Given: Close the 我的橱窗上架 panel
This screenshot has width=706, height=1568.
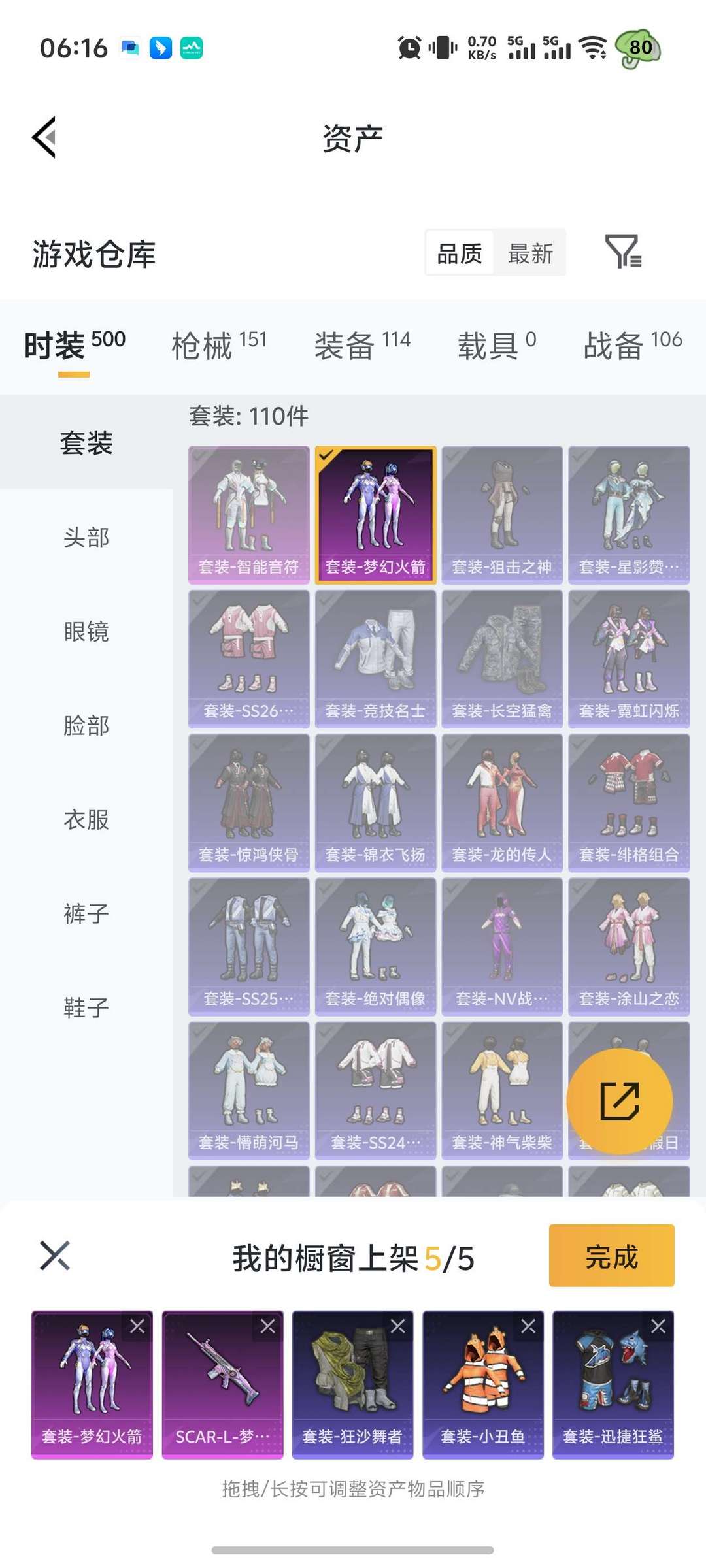Looking at the screenshot, I should pos(55,1256).
